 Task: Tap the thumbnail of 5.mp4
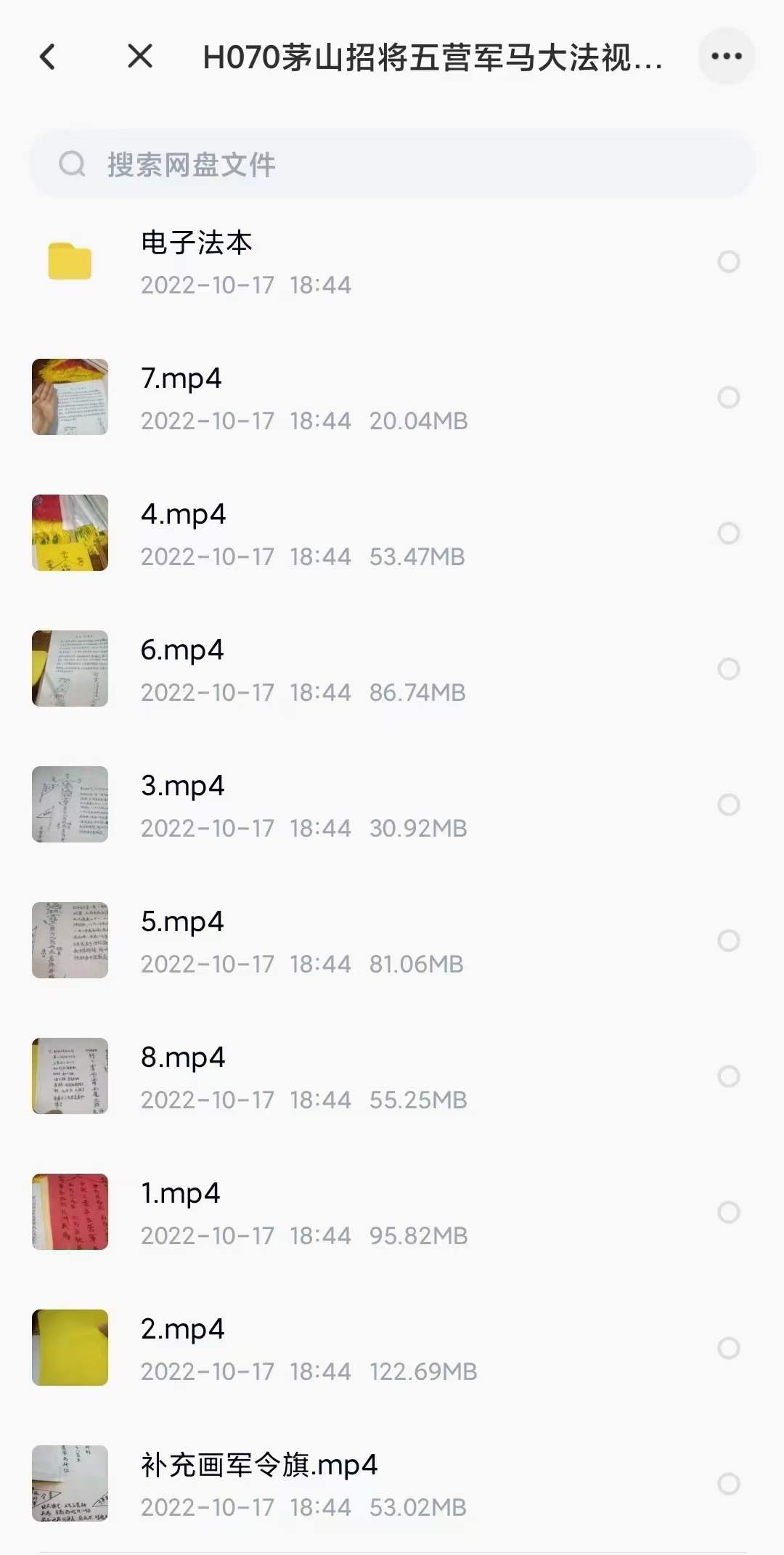(70, 941)
